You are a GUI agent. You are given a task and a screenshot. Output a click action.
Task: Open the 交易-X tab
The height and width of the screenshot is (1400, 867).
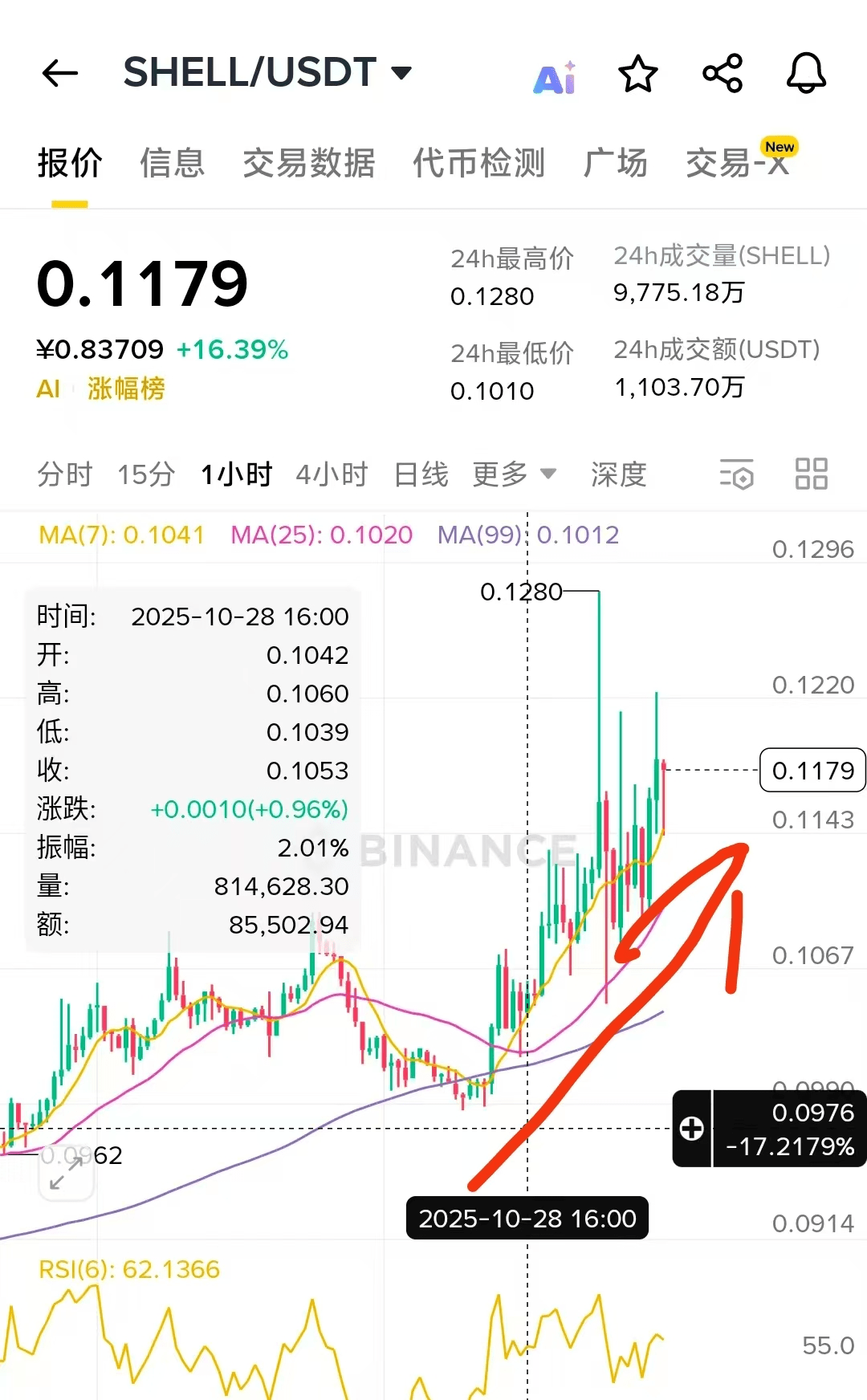click(737, 163)
